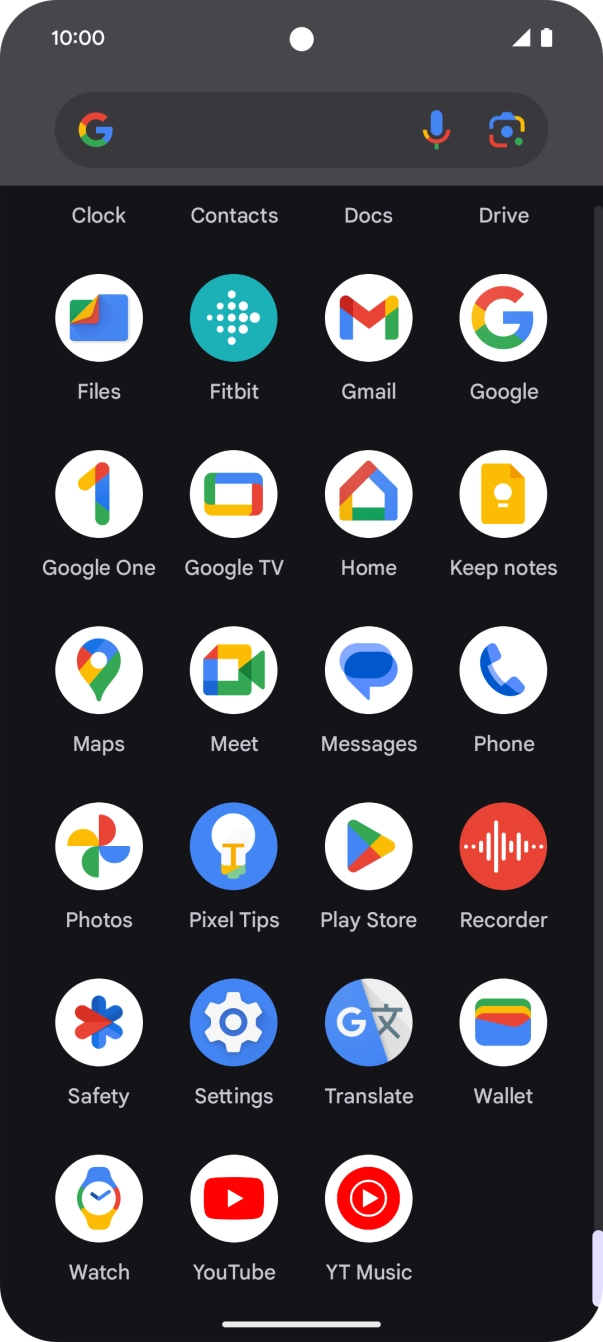Launch the Recorder app
Screen dimensions: 603x1342
[x=503, y=846]
